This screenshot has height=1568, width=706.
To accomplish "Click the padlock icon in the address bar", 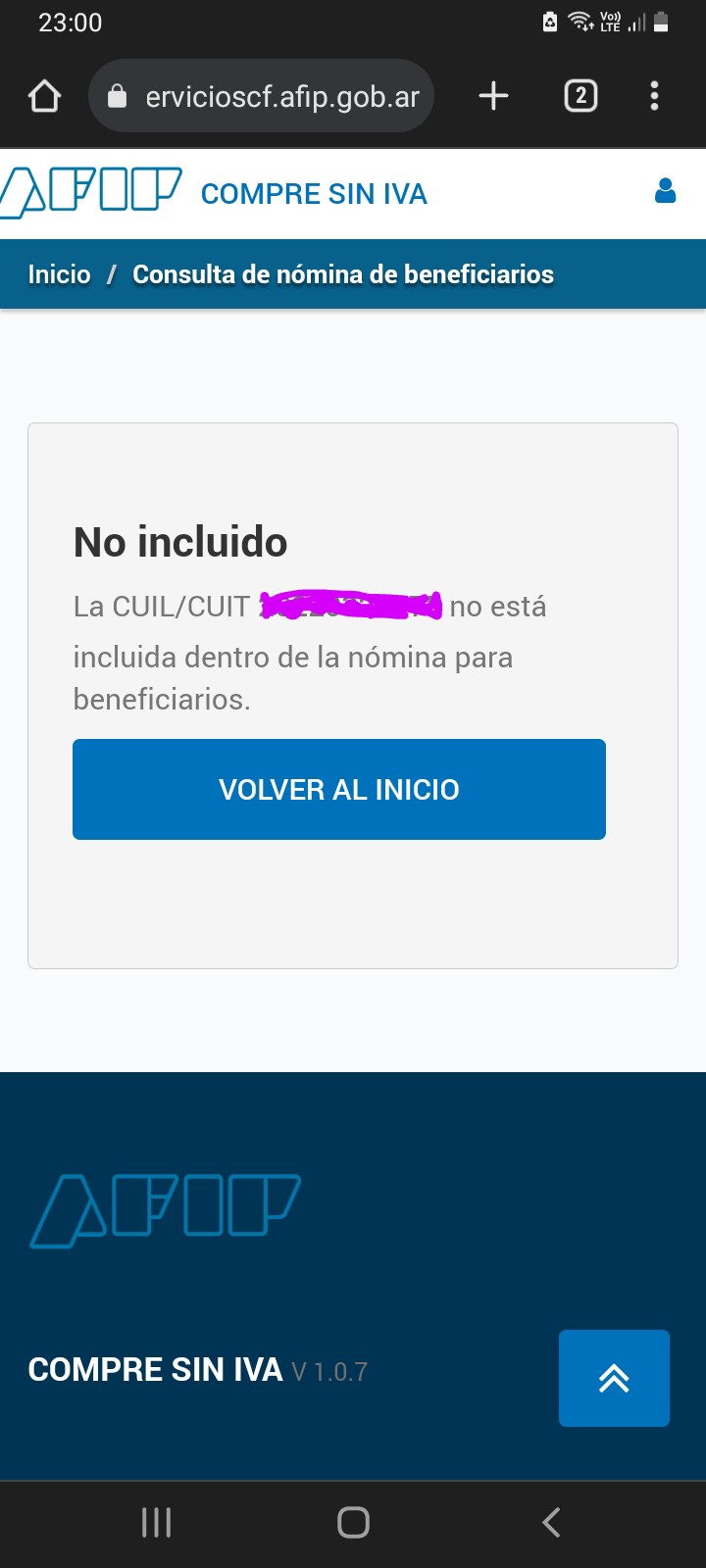I will (x=118, y=95).
